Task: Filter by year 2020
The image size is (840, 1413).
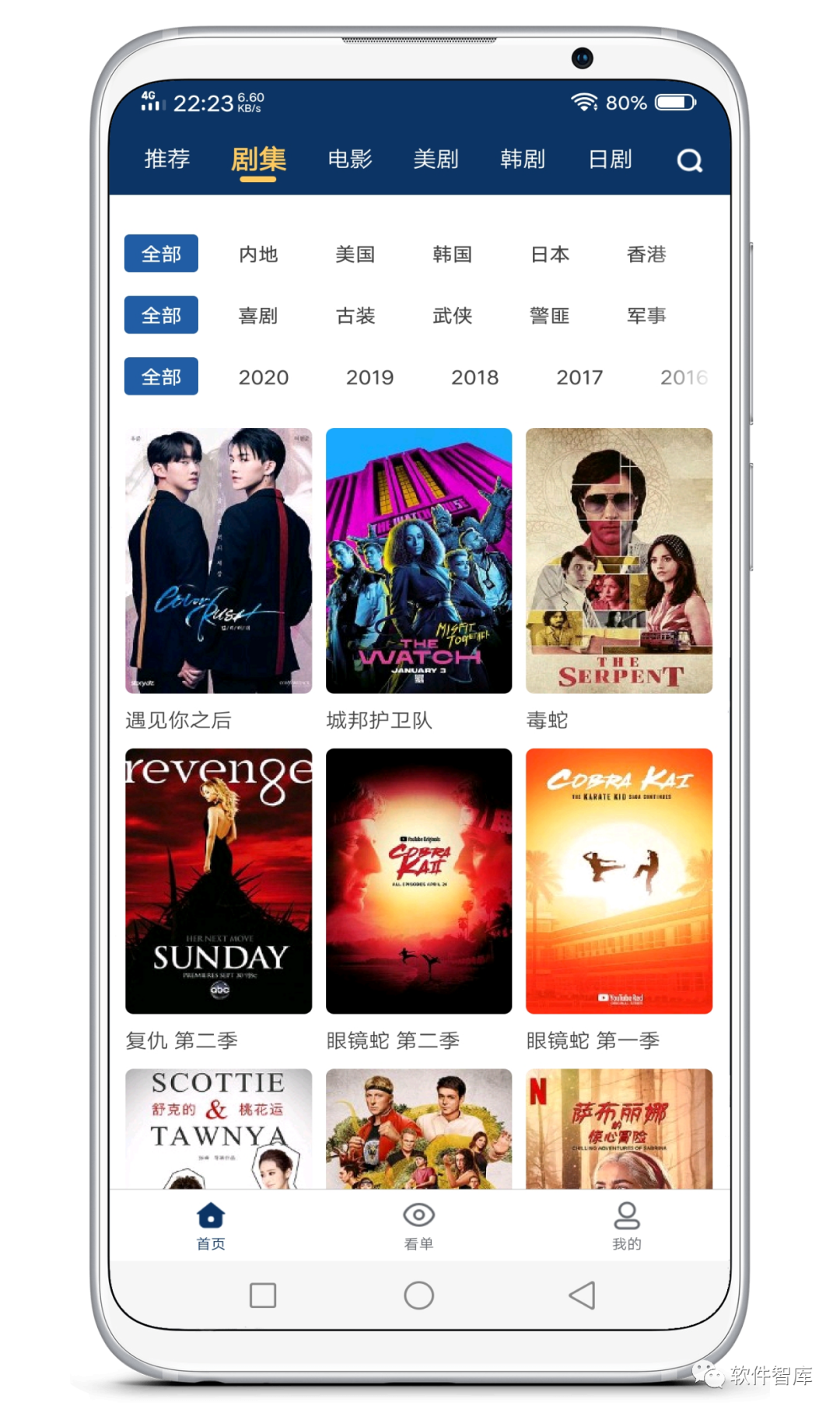Action: click(264, 377)
